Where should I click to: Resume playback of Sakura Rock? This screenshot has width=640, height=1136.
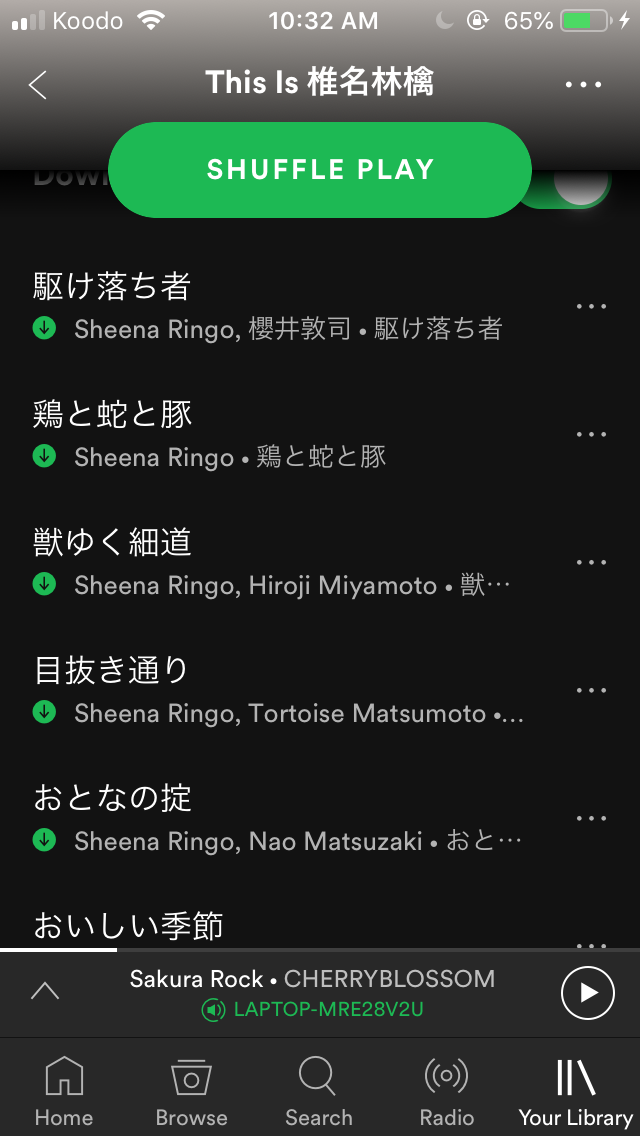click(x=588, y=993)
